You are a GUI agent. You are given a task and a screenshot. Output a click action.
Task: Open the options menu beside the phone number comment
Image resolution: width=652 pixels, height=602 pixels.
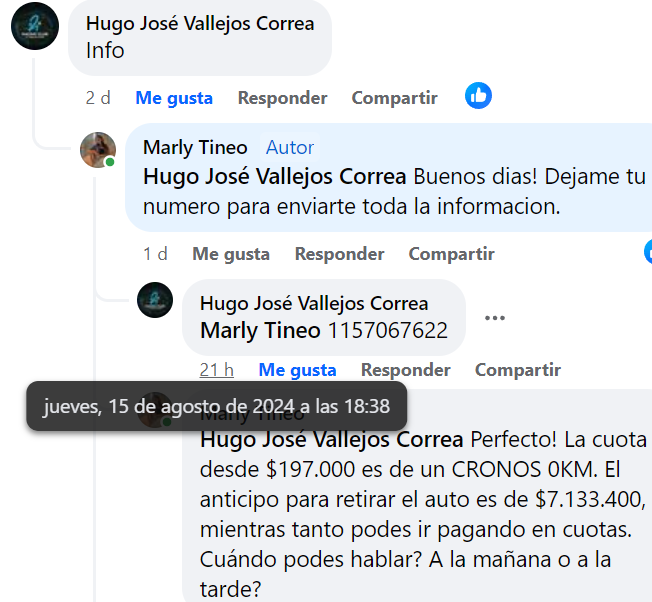494,318
